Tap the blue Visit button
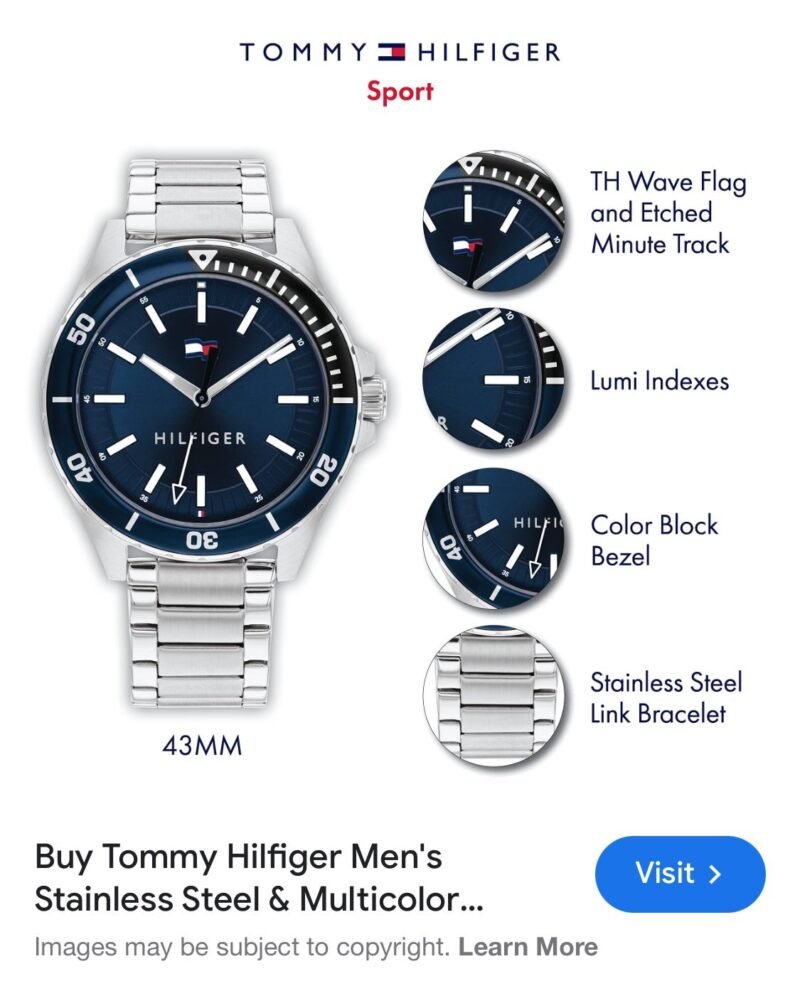800x986 pixels. tap(679, 874)
